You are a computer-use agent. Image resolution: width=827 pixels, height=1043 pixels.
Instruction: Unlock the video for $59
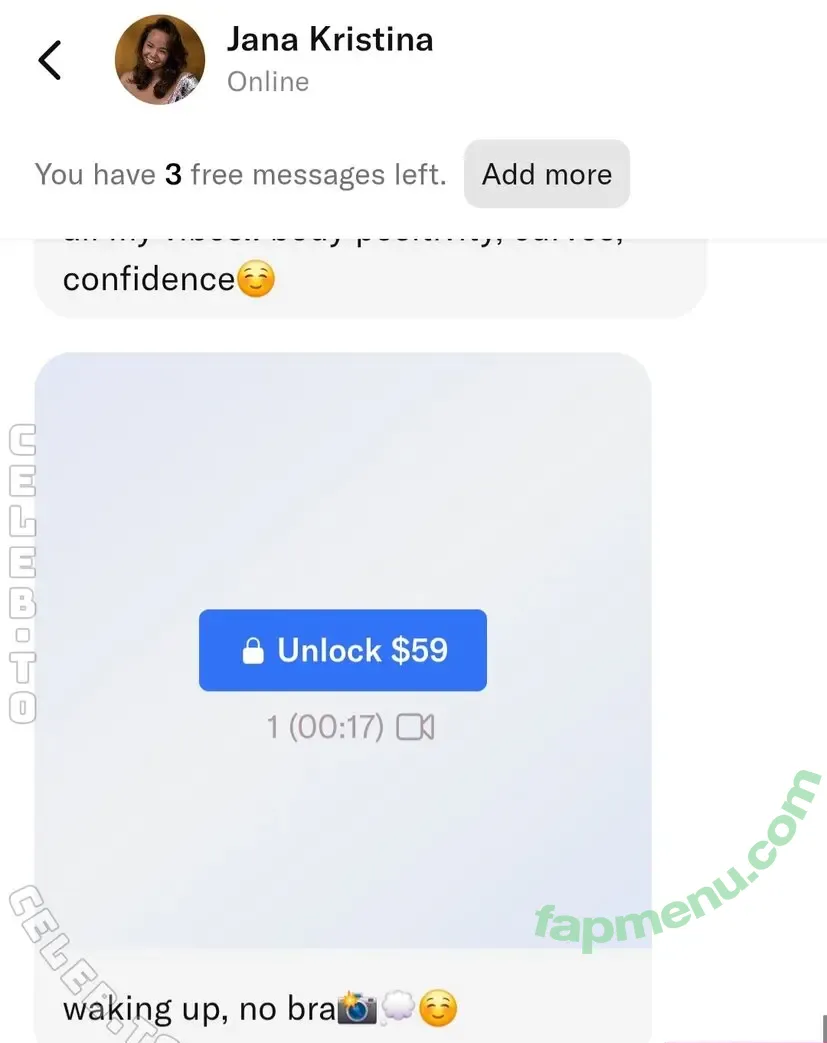click(343, 650)
